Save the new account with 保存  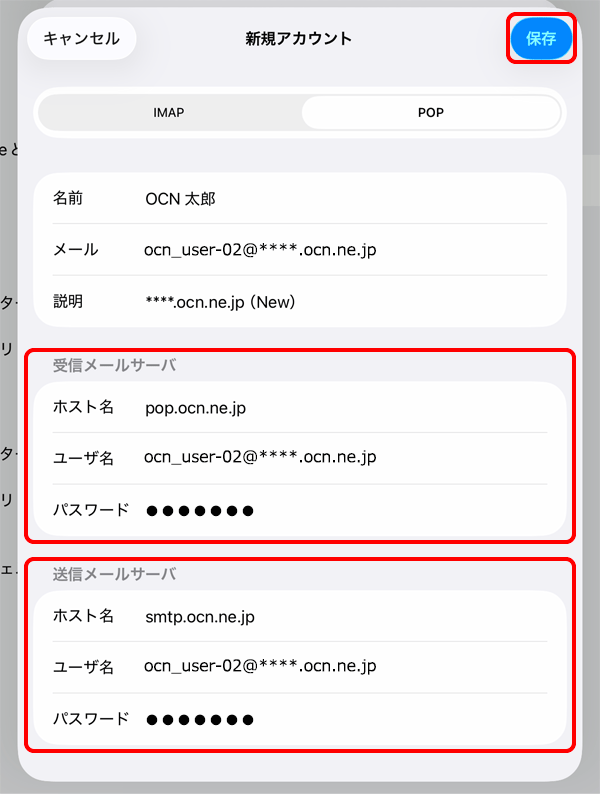pos(541,39)
